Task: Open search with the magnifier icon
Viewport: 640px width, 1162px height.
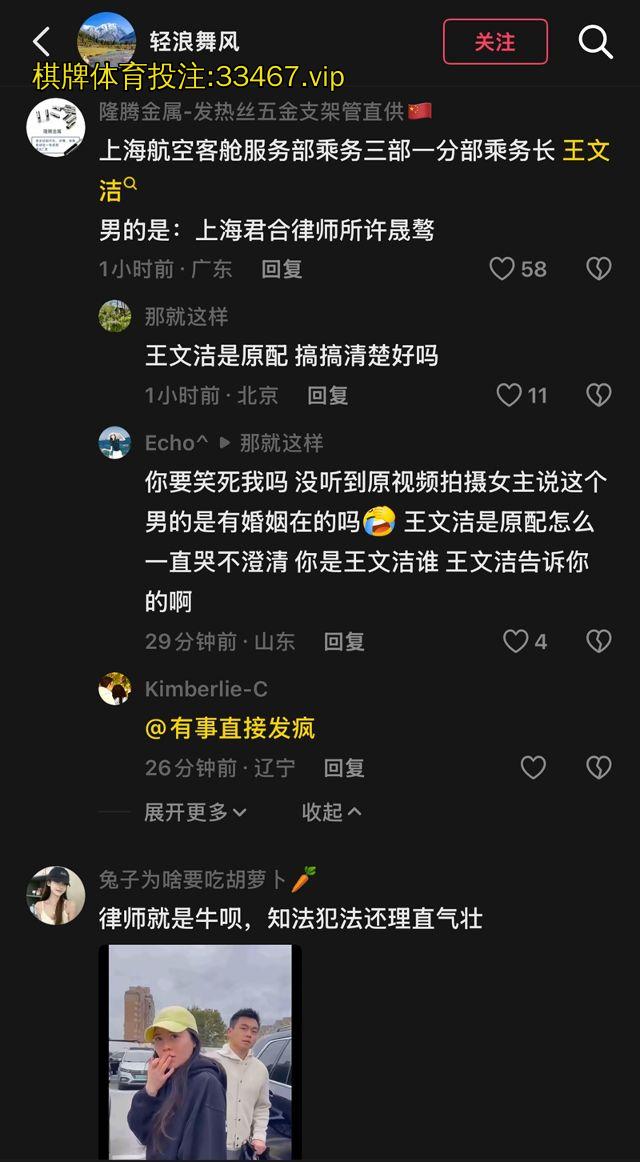Action: 595,42
